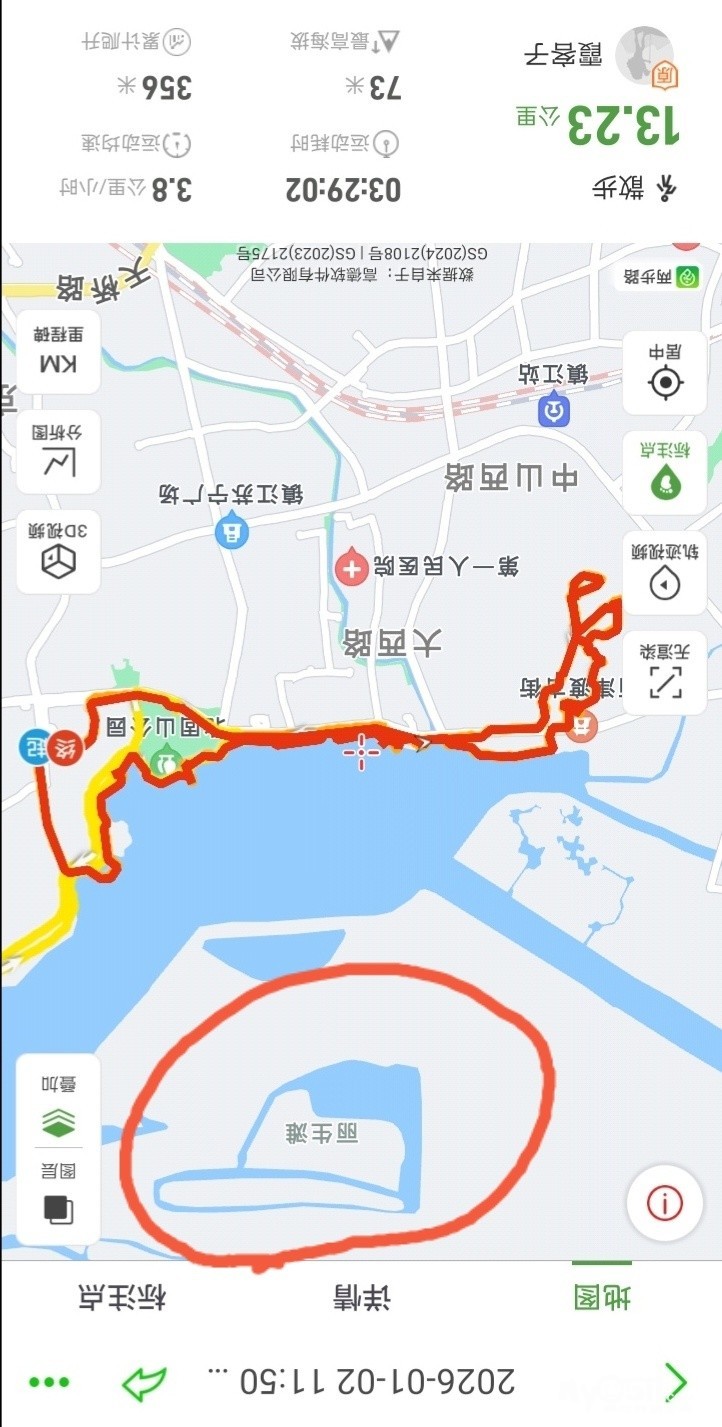Switch to the 详情 tab
Screen dimensions: 722x1427
(361, 1298)
